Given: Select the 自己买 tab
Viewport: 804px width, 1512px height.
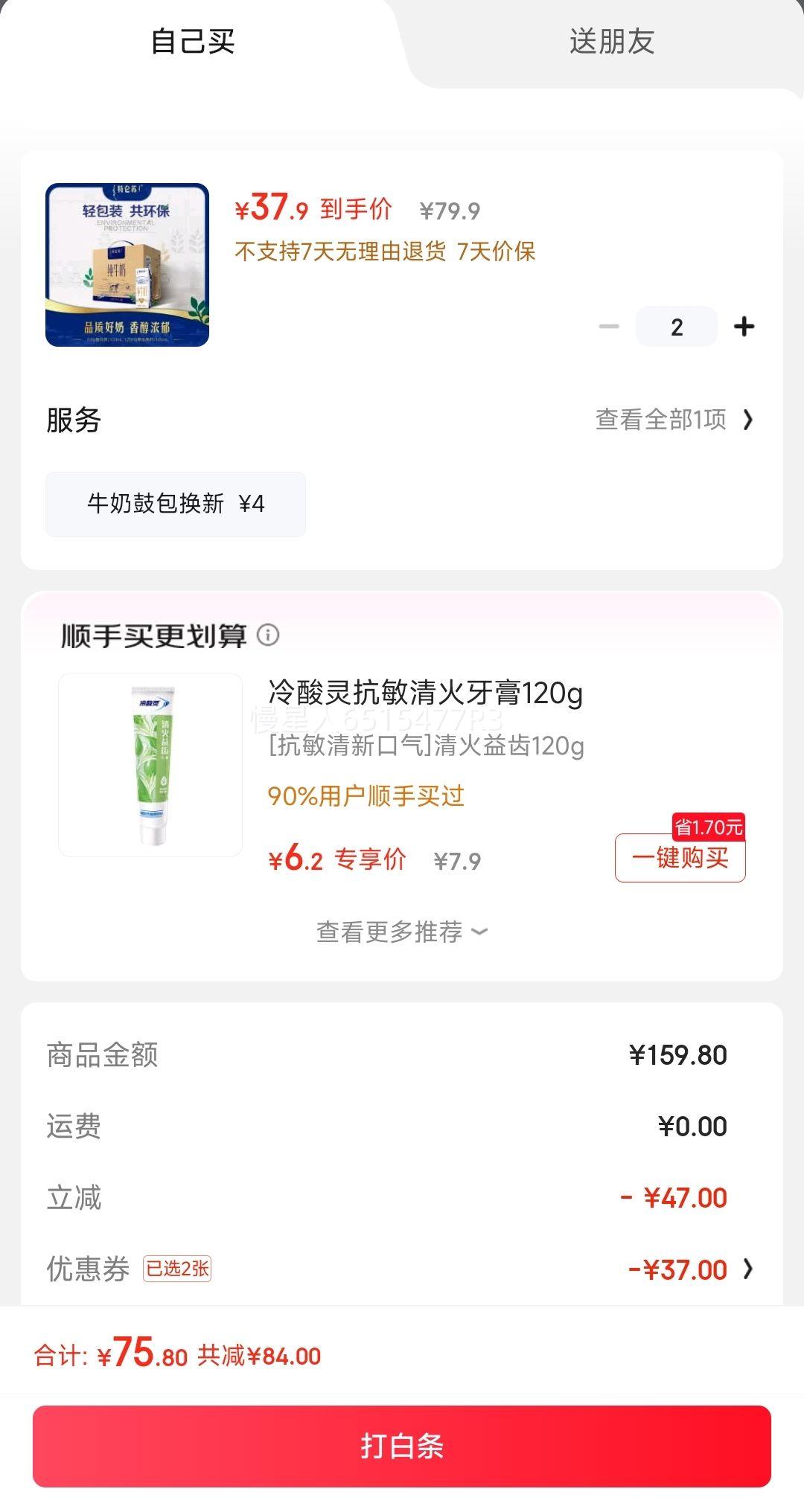Looking at the screenshot, I should point(193,42).
